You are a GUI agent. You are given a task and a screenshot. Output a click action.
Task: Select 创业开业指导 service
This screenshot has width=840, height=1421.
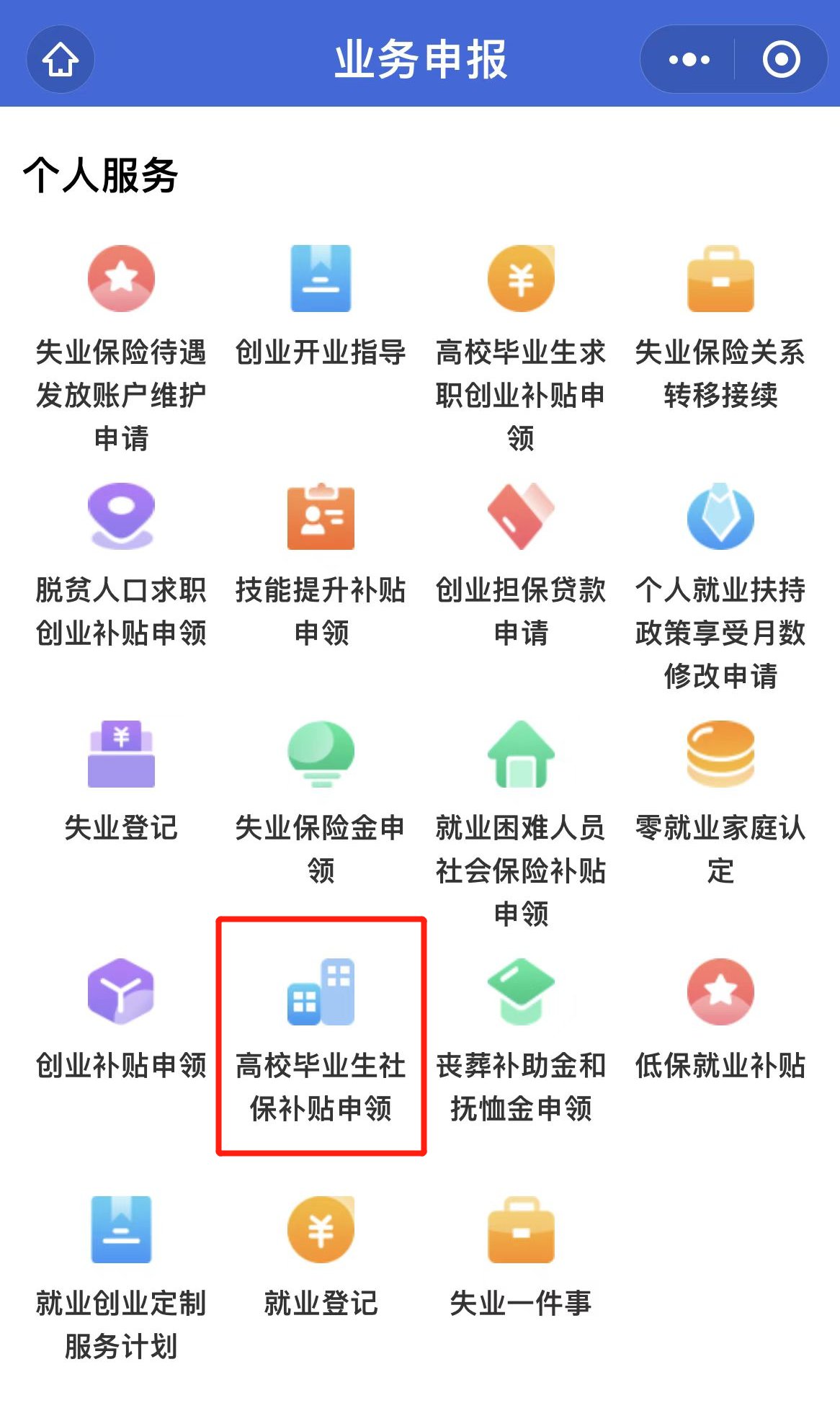[x=321, y=279]
